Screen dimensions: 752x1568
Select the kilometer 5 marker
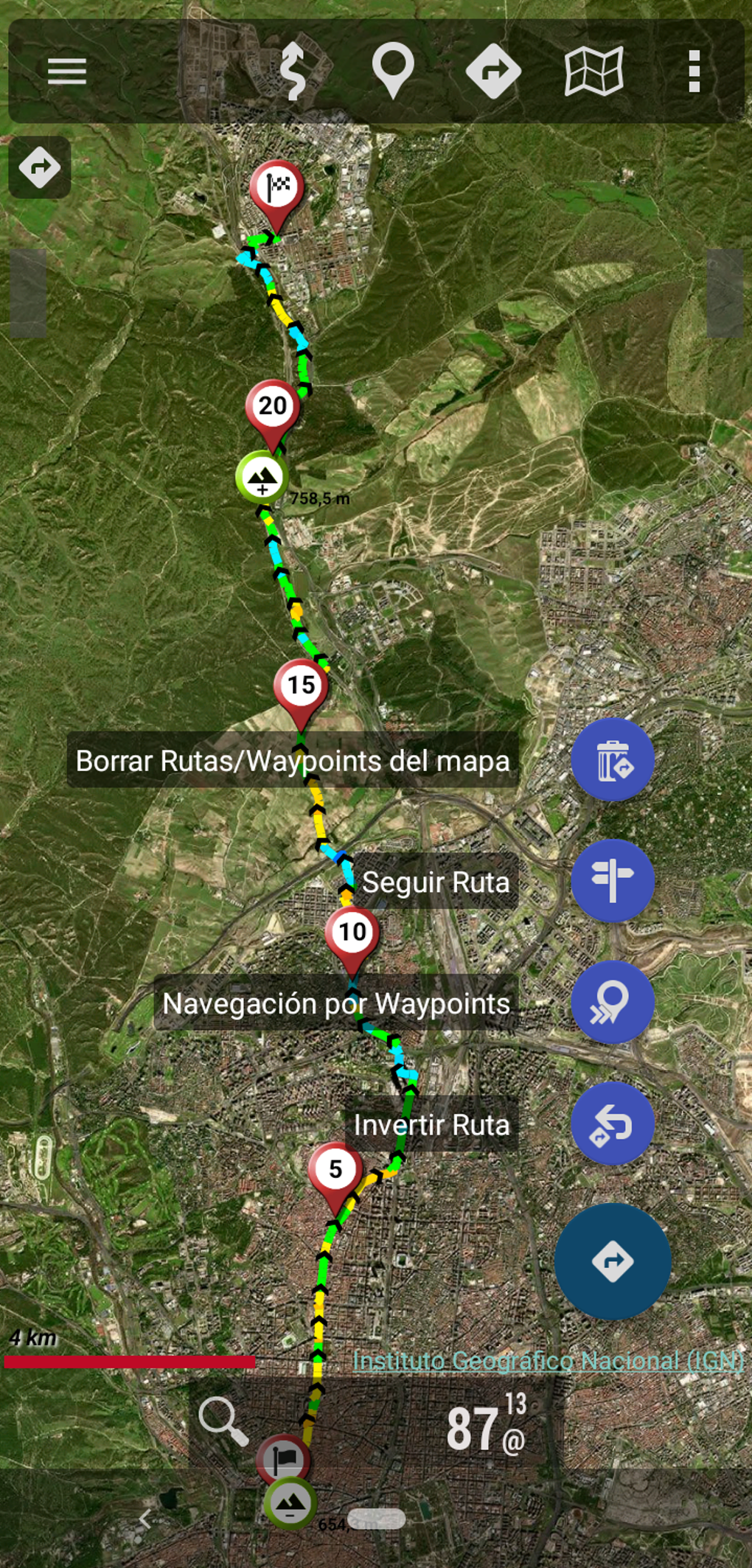335,1172
